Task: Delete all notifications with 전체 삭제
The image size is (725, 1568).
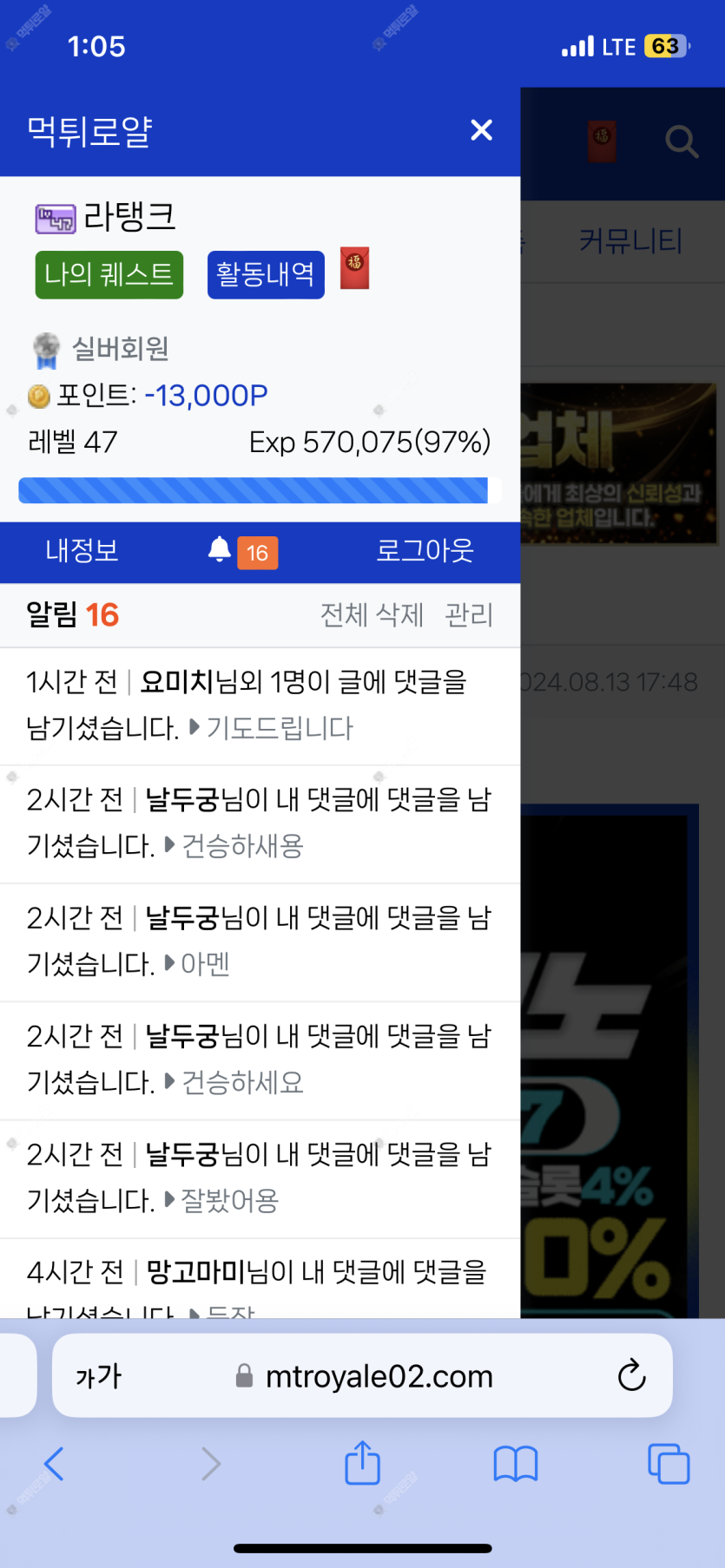Action: click(372, 615)
